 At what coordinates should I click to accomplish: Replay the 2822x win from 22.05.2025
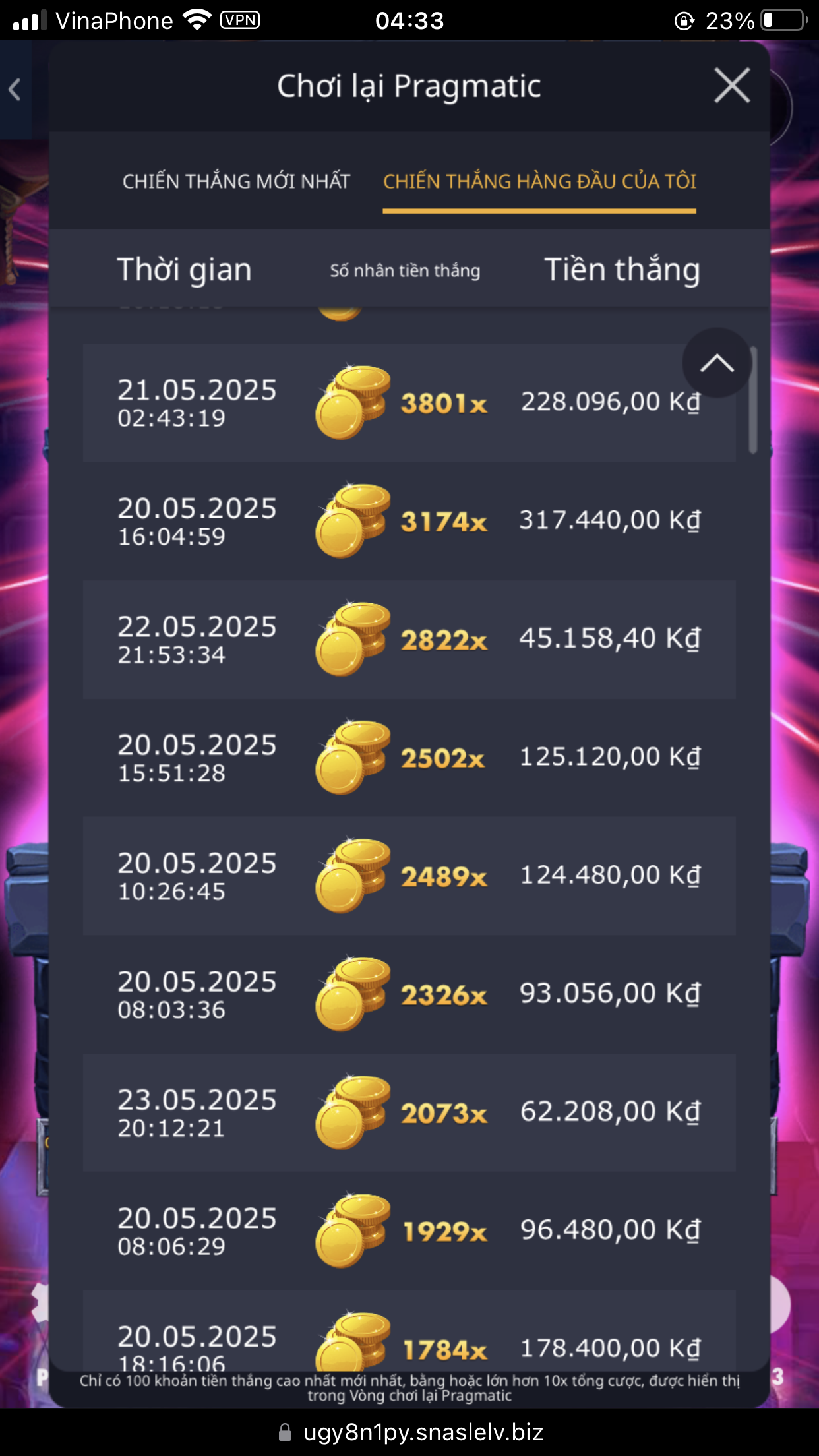[409, 639]
